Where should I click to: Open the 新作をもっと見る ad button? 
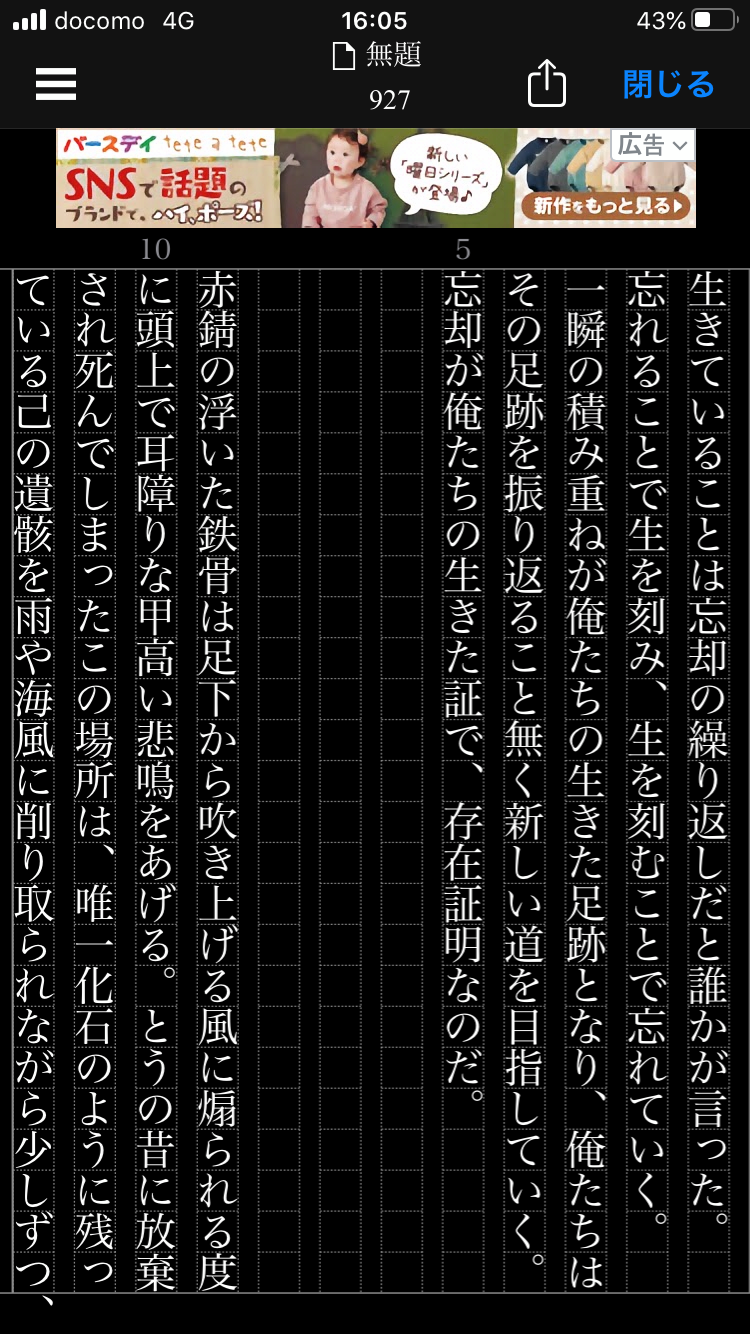tap(605, 206)
